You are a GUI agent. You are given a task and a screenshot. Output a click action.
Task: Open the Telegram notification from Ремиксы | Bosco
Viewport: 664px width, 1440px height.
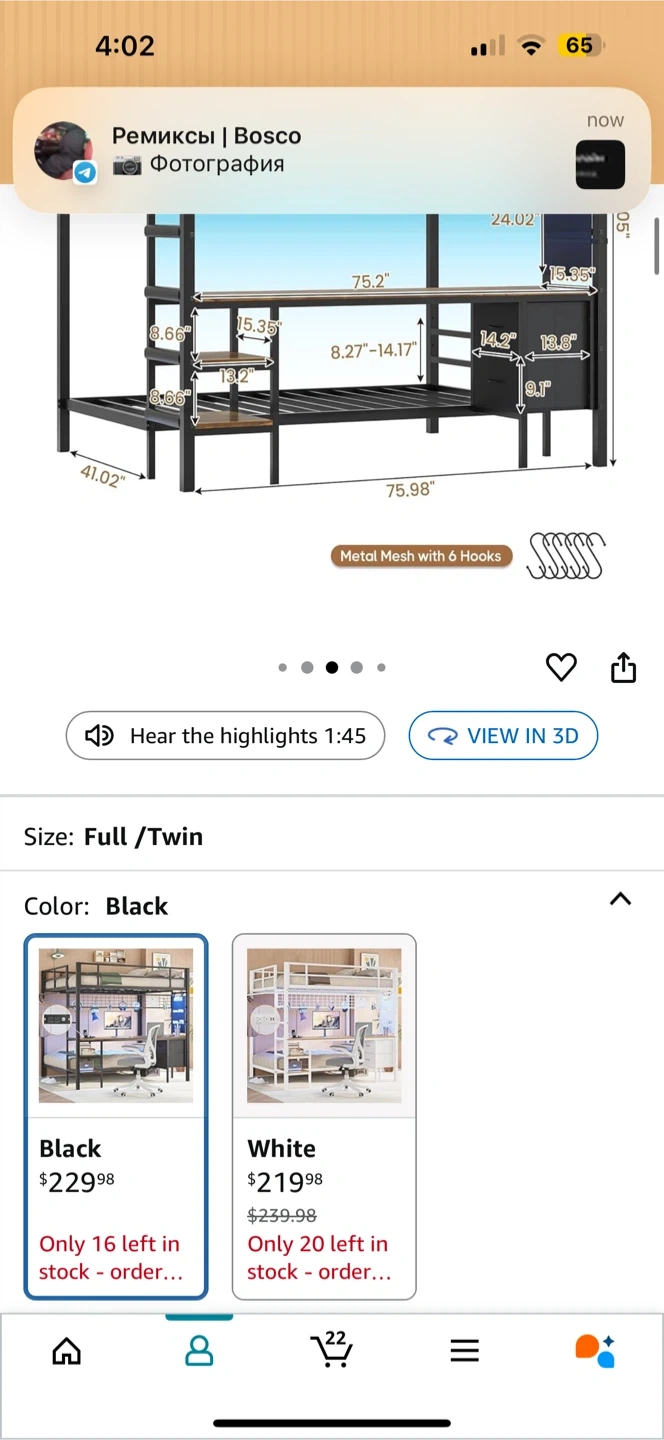coord(330,150)
